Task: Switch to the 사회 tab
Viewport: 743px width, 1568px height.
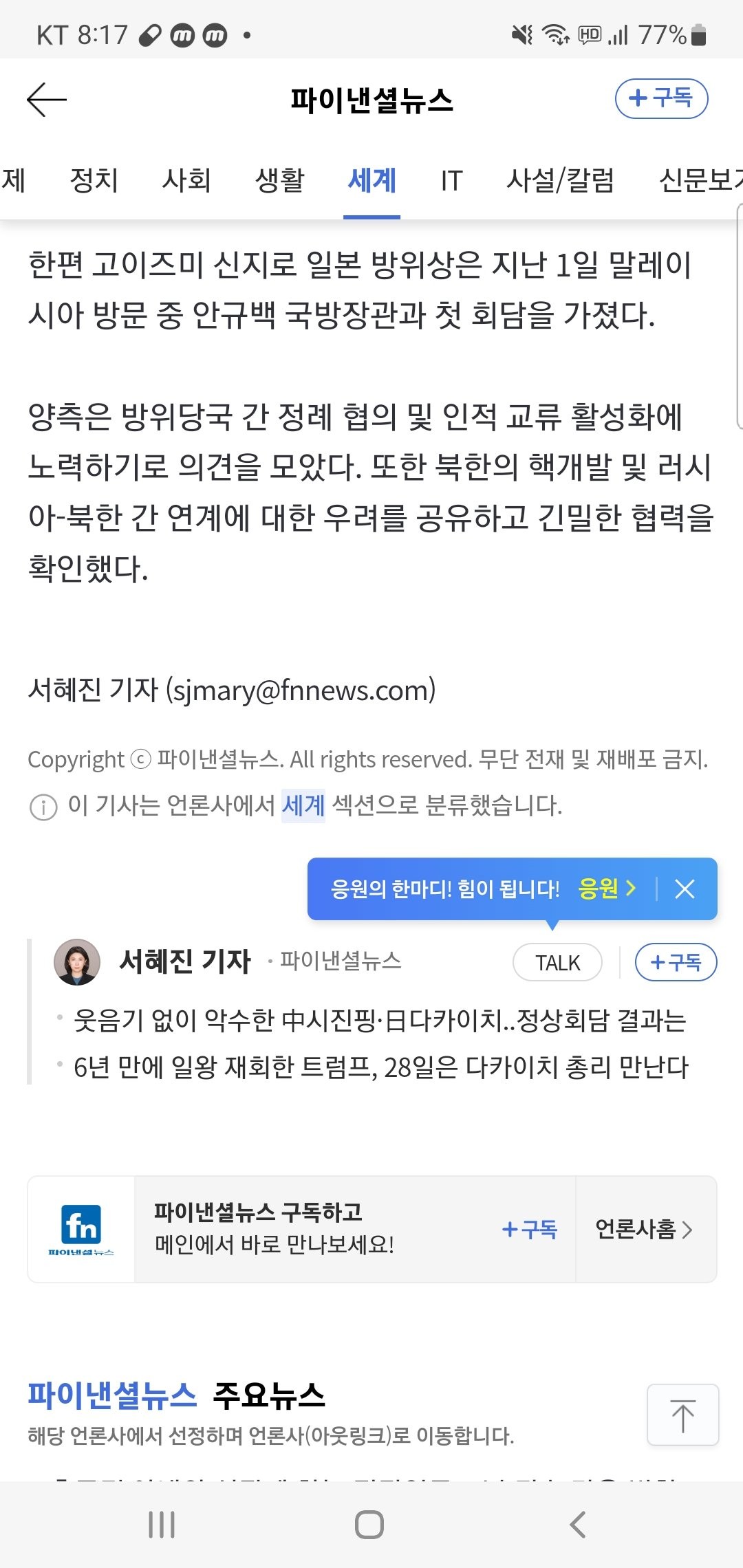Action: tap(186, 180)
